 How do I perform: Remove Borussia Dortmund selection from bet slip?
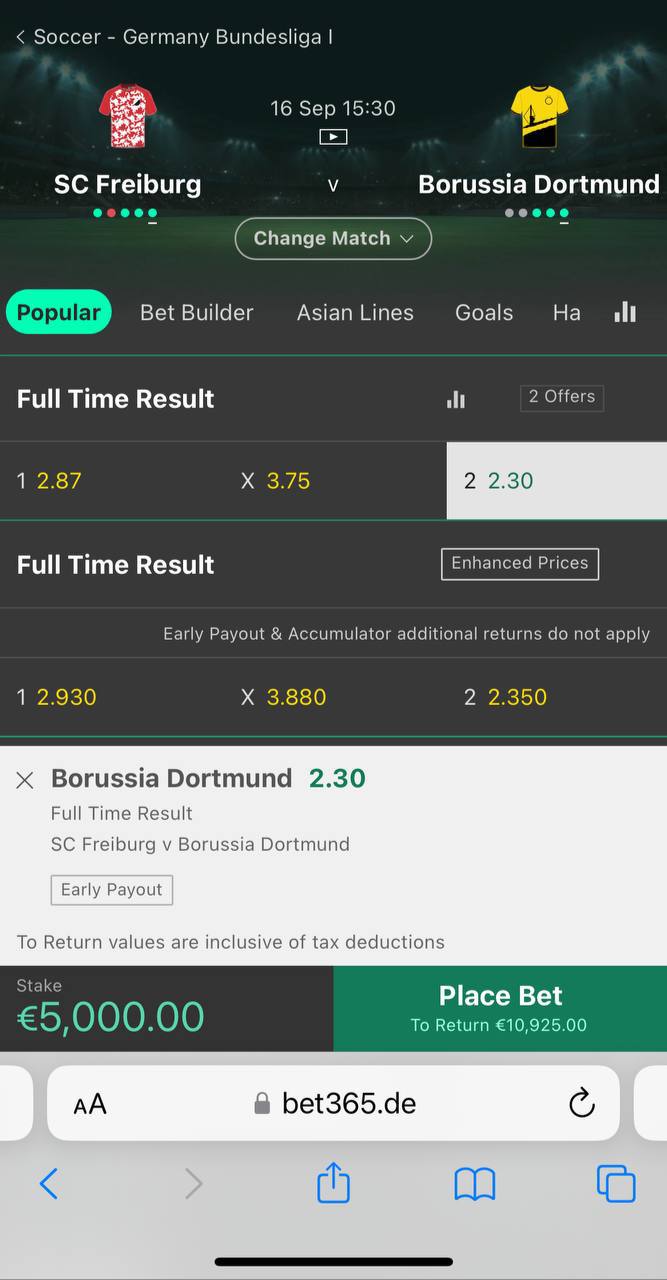(x=25, y=780)
